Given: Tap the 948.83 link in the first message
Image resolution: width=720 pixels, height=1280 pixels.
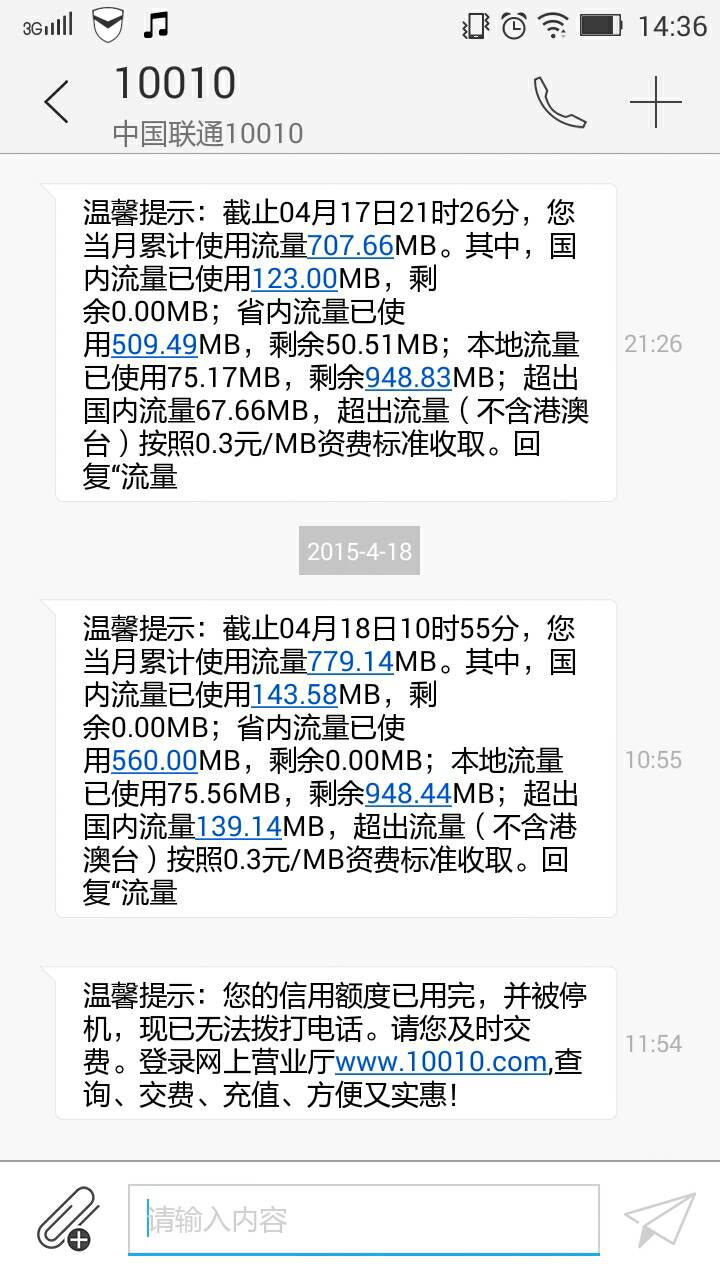Looking at the screenshot, I should click(x=409, y=378).
